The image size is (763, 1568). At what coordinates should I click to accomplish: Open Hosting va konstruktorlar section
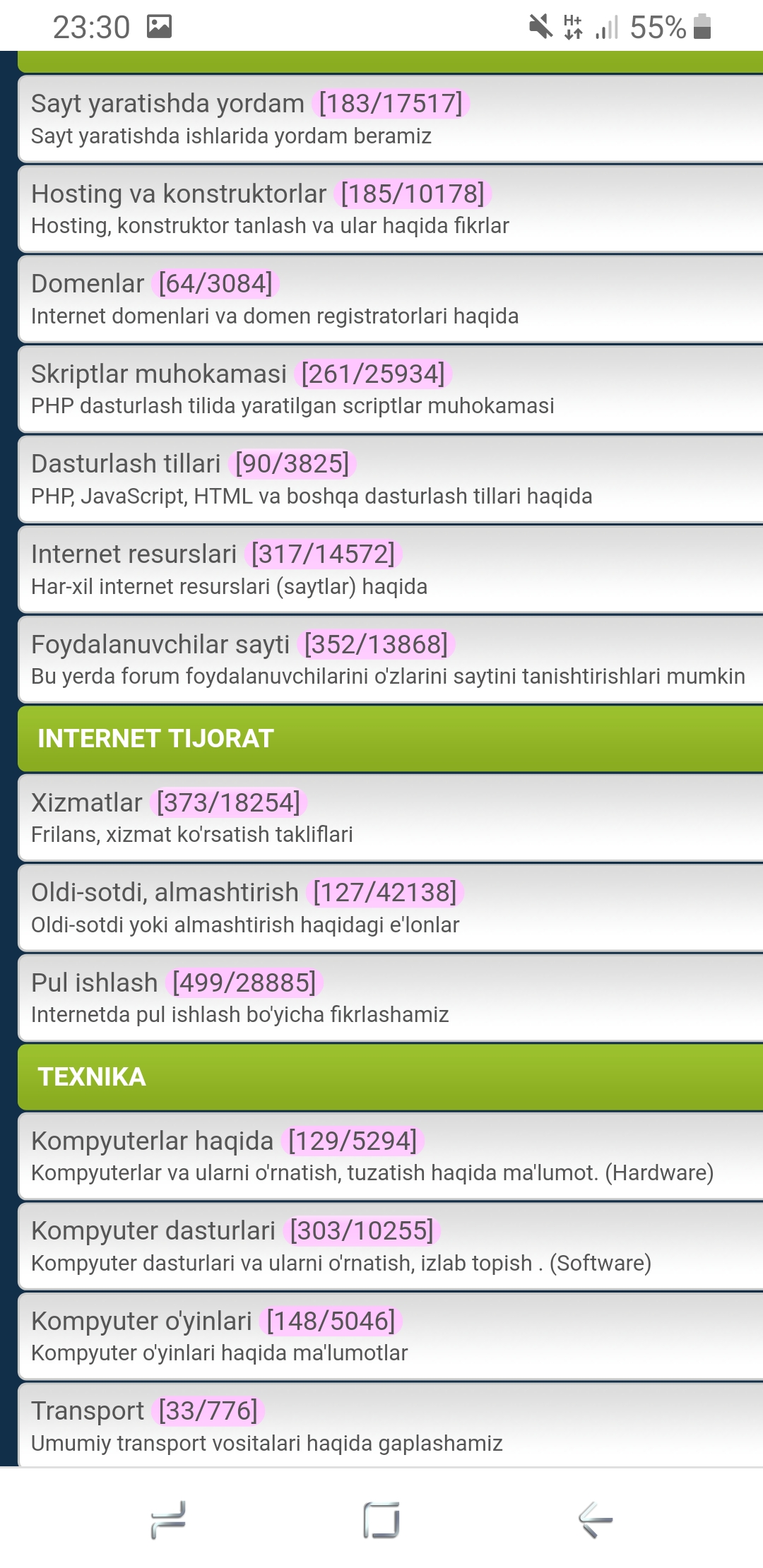coord(179,194)
